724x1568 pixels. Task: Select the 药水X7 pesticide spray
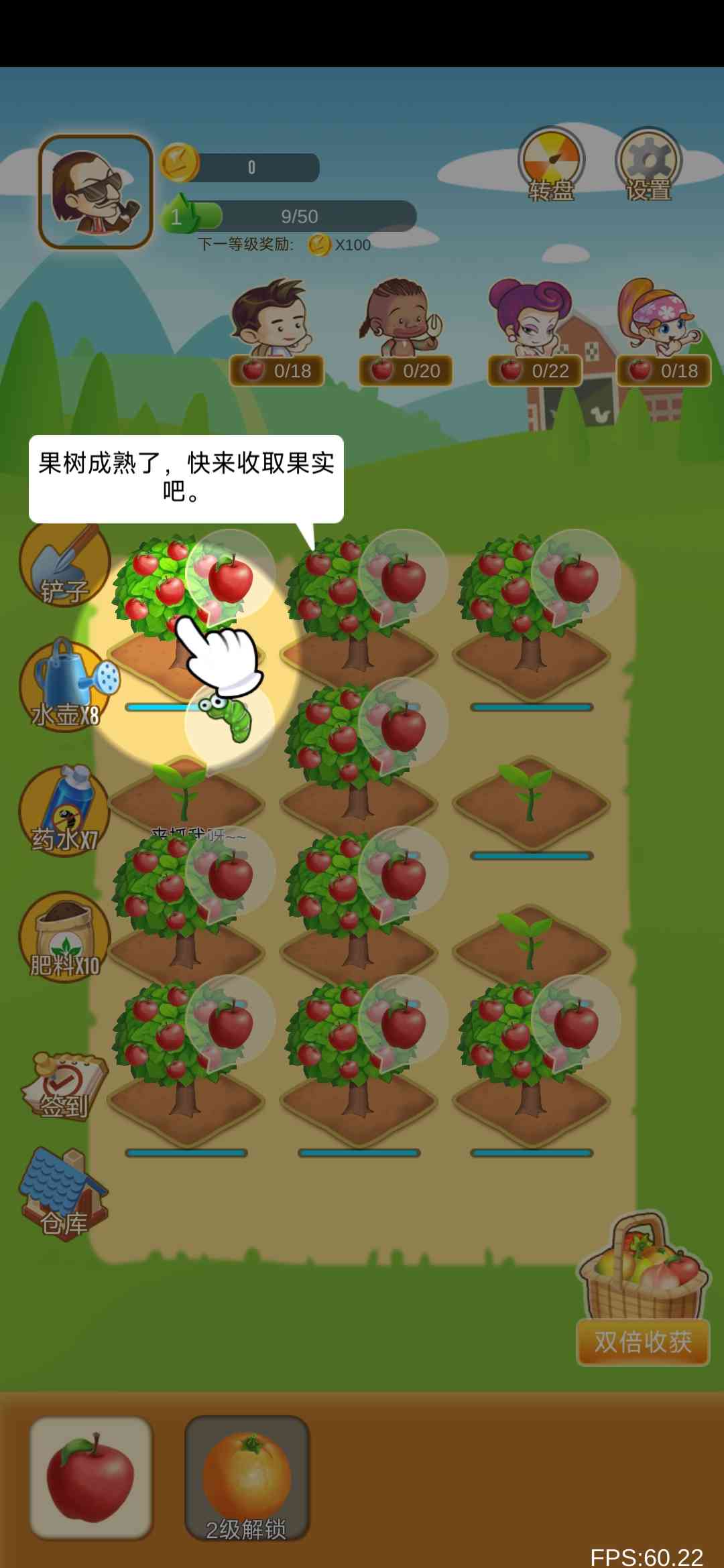click(x=64, y=811)
